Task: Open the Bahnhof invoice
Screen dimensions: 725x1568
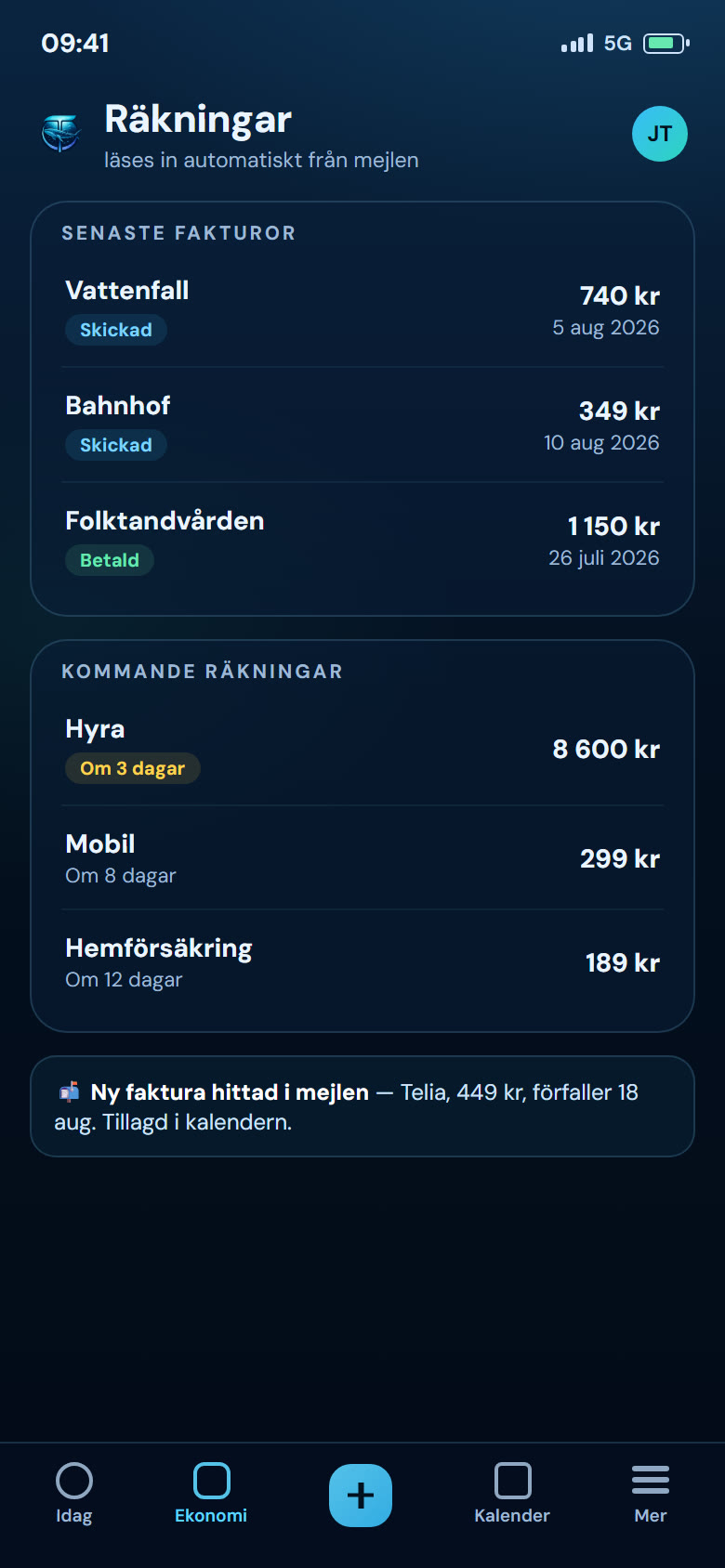Action: 362,425
